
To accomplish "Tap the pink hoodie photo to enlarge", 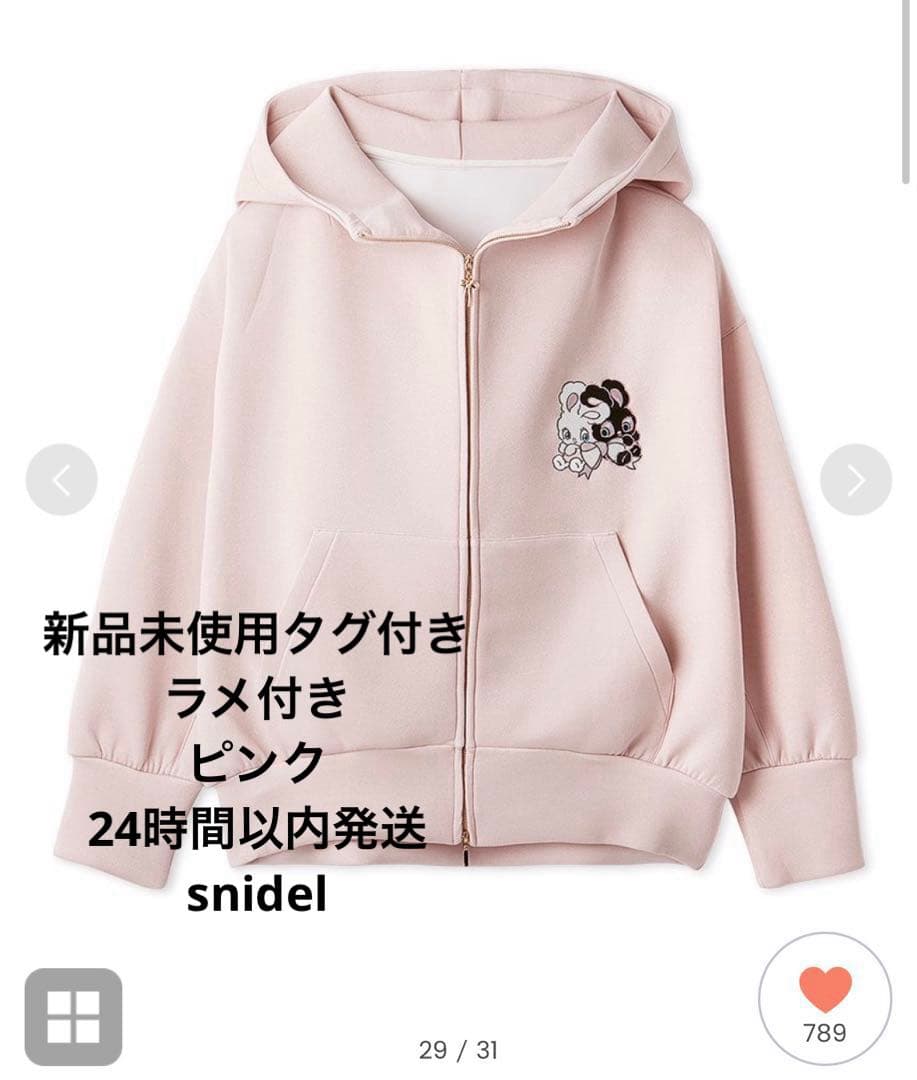I will coord(458,480).
